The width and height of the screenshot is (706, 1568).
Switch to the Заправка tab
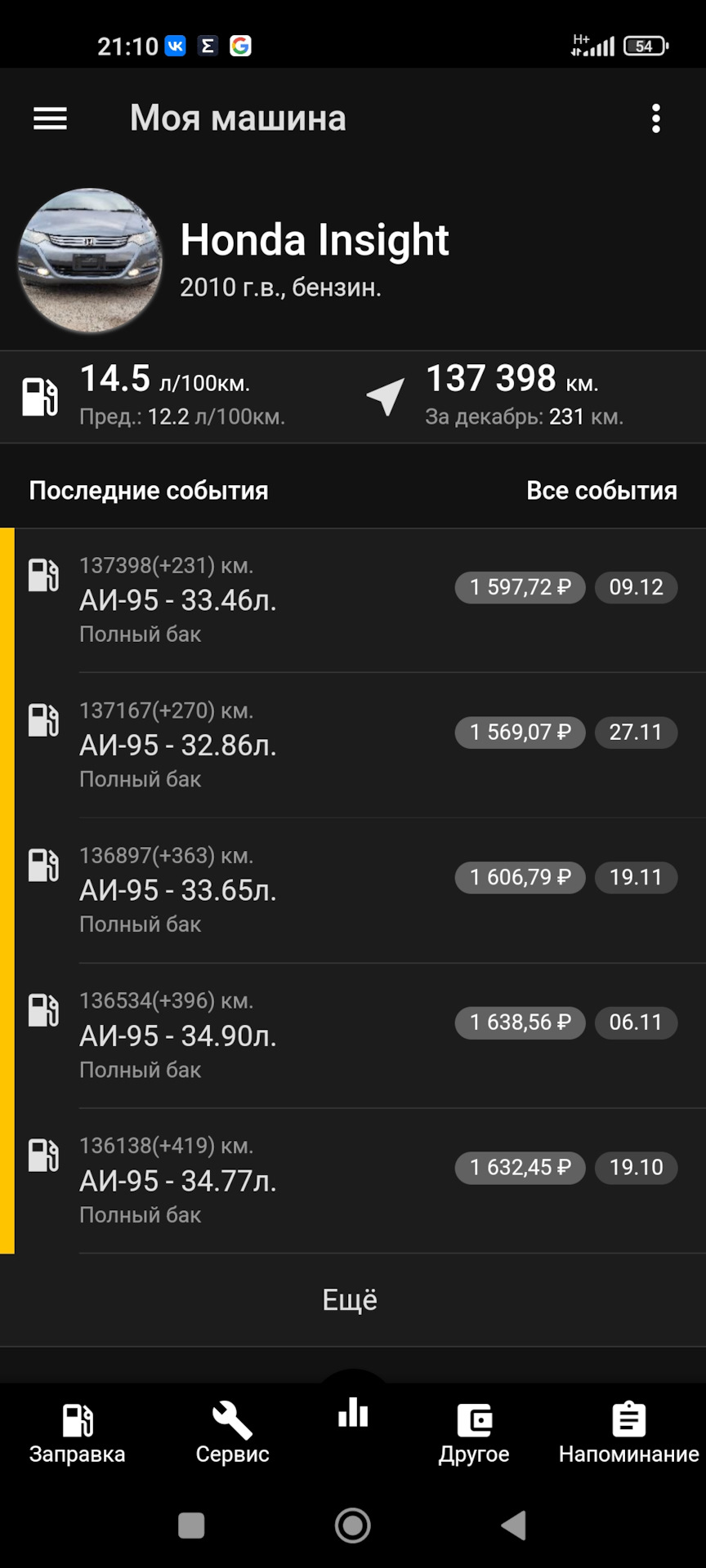tap(78, 1433)
